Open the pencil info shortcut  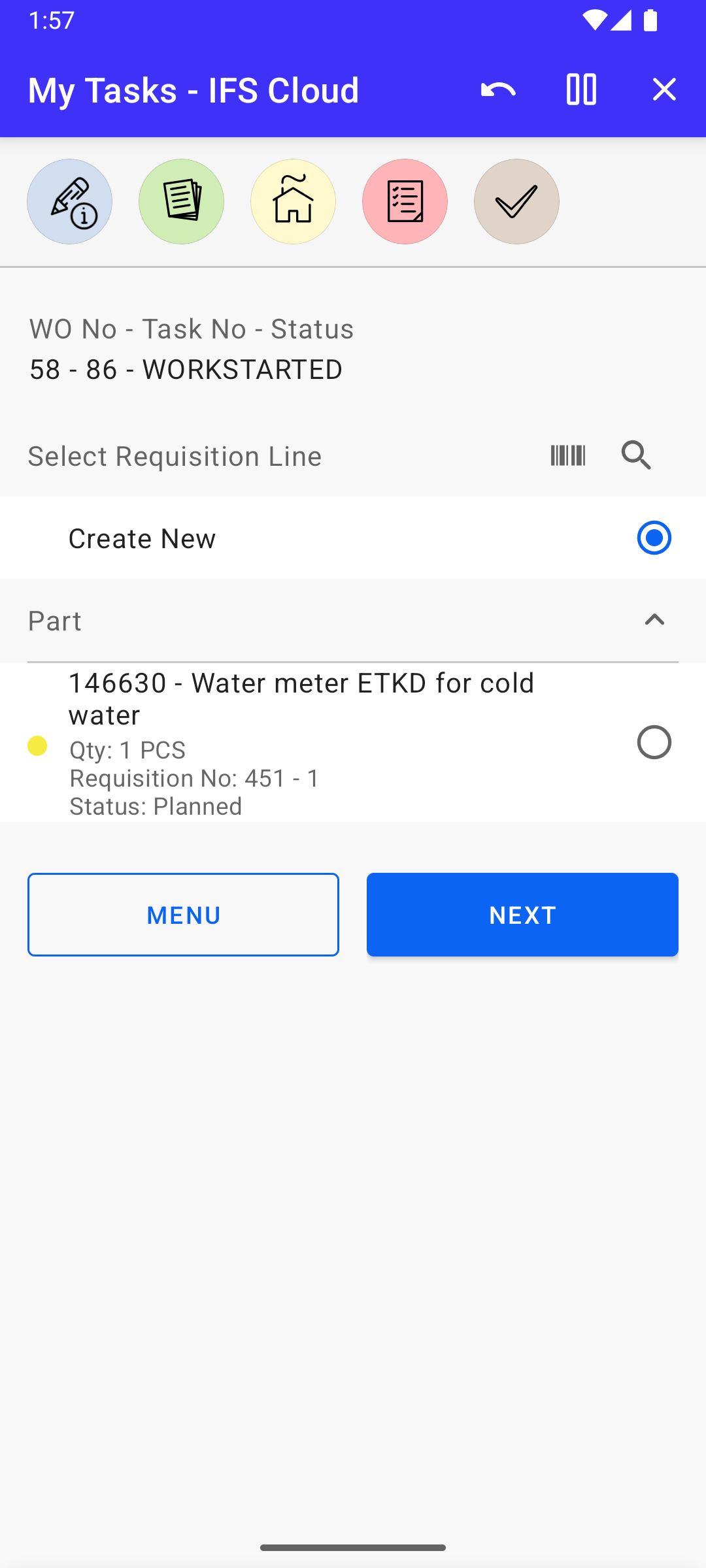click(70, 202)
